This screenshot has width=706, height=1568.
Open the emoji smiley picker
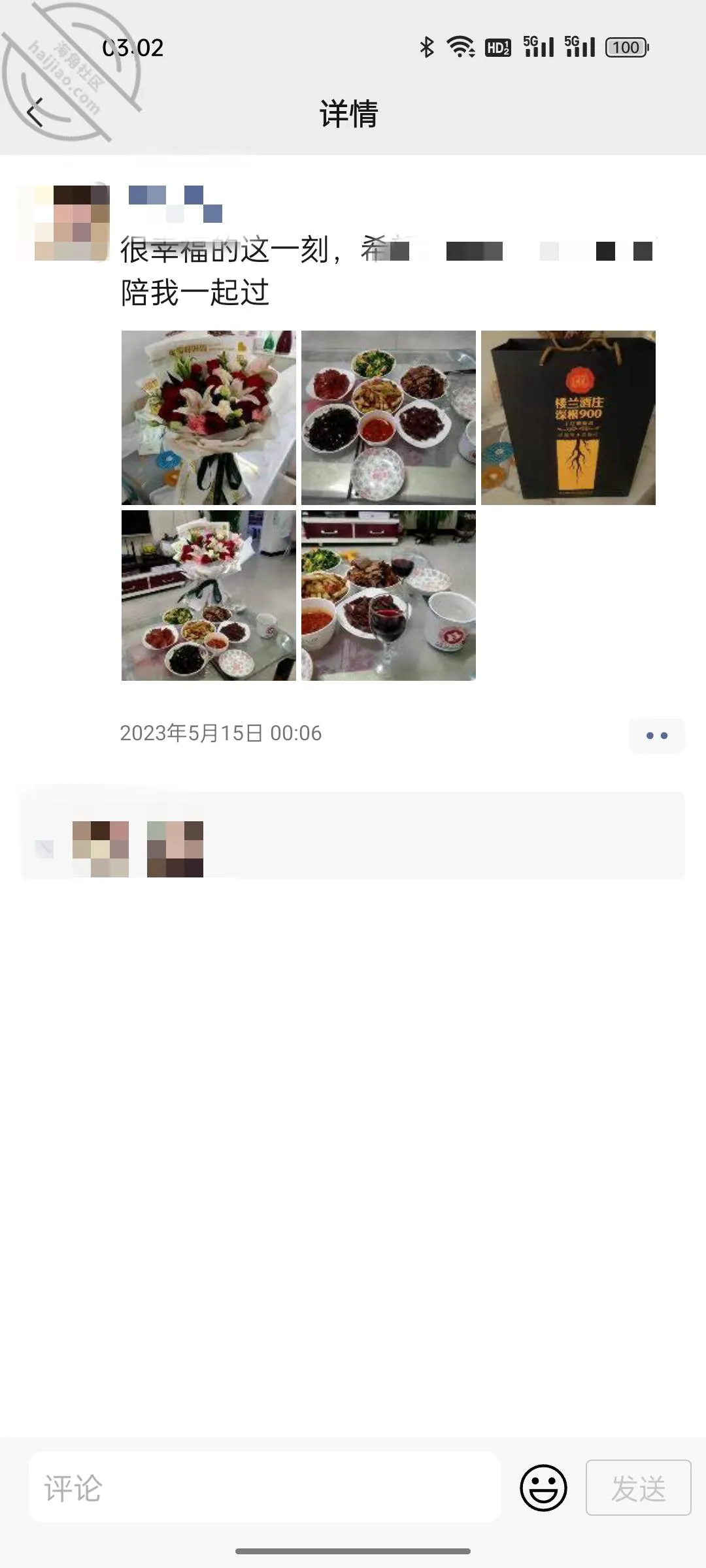tap(543, 1488)
